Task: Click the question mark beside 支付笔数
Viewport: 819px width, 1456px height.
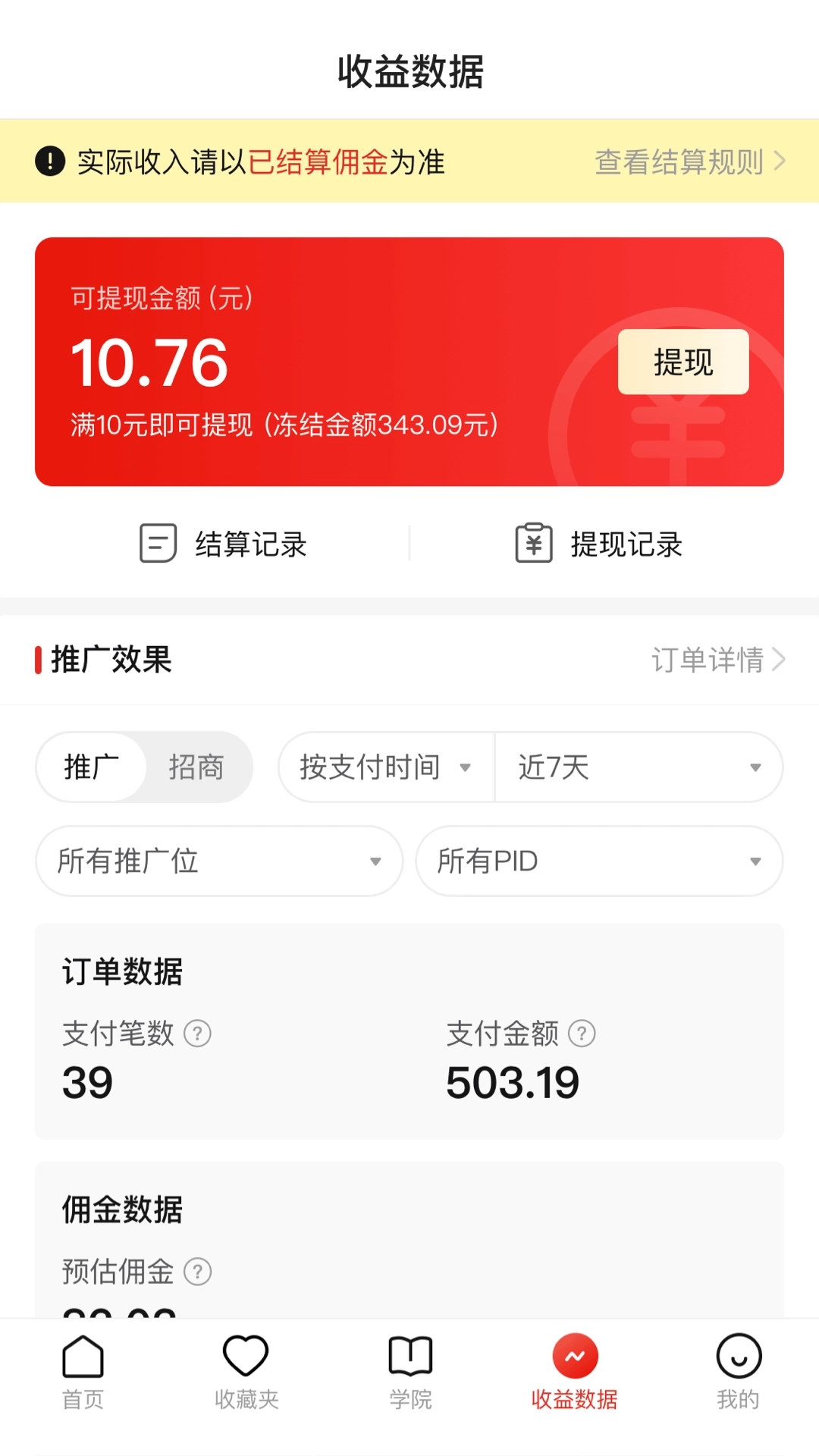Action: click(200, 1034)
